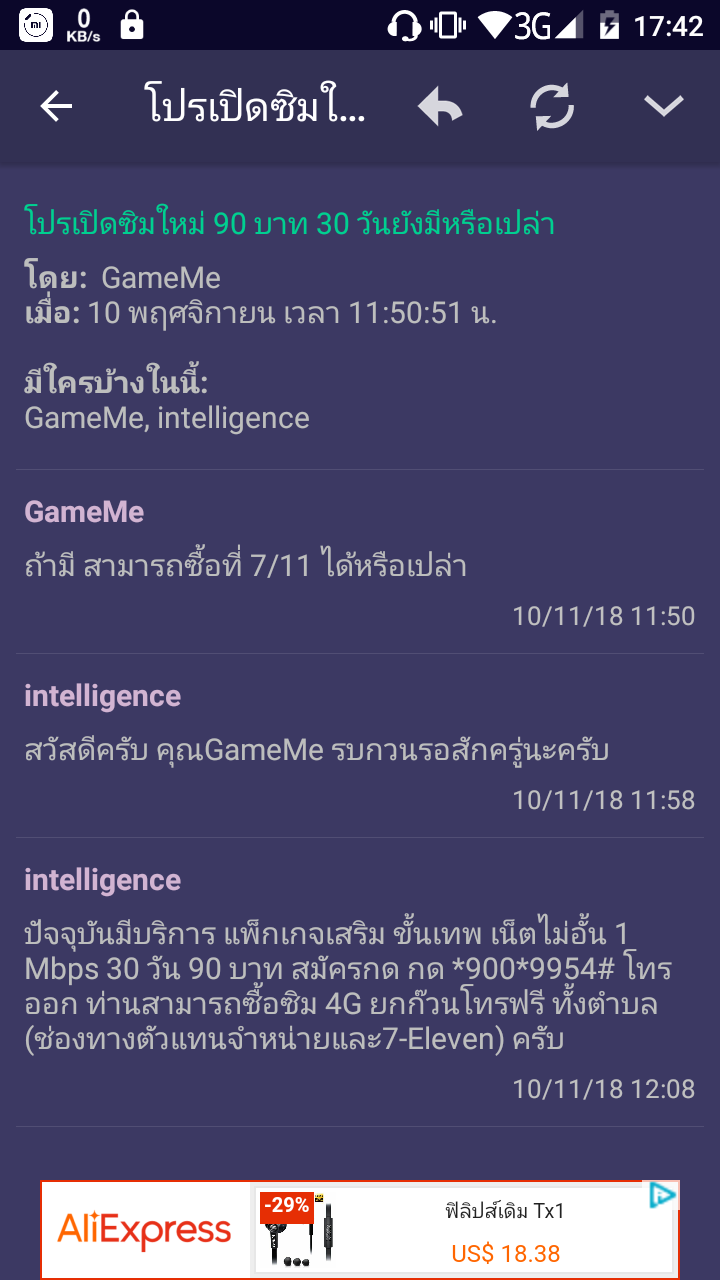720x1280 pixels.
Task: Refresh the conversation
Action: coord(552,106)
